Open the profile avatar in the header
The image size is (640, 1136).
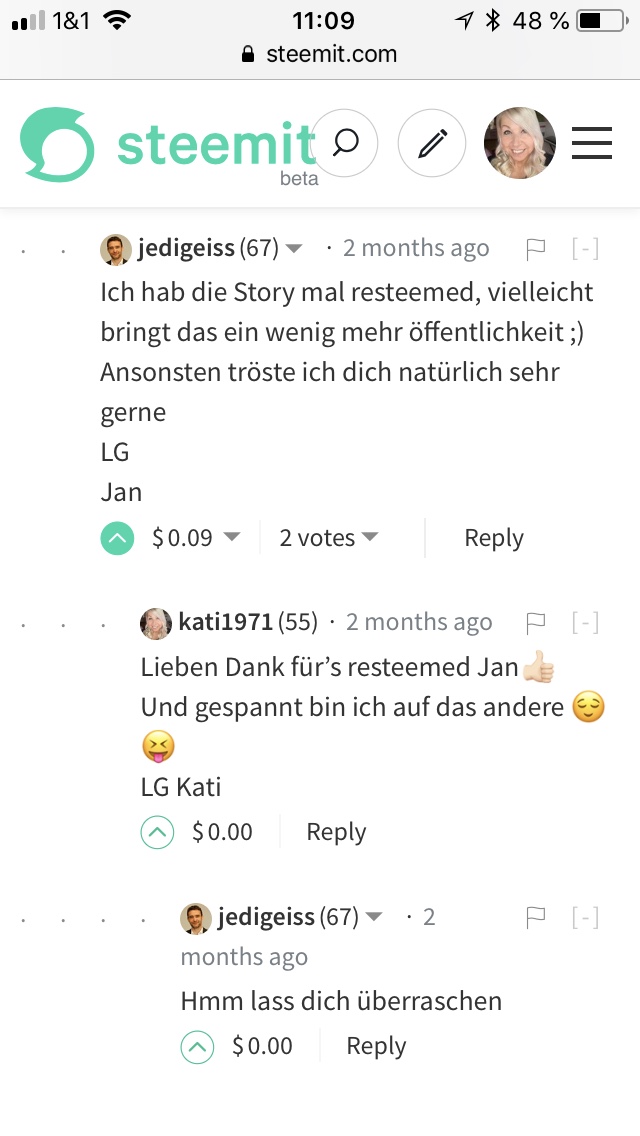(x=519, y=143)
